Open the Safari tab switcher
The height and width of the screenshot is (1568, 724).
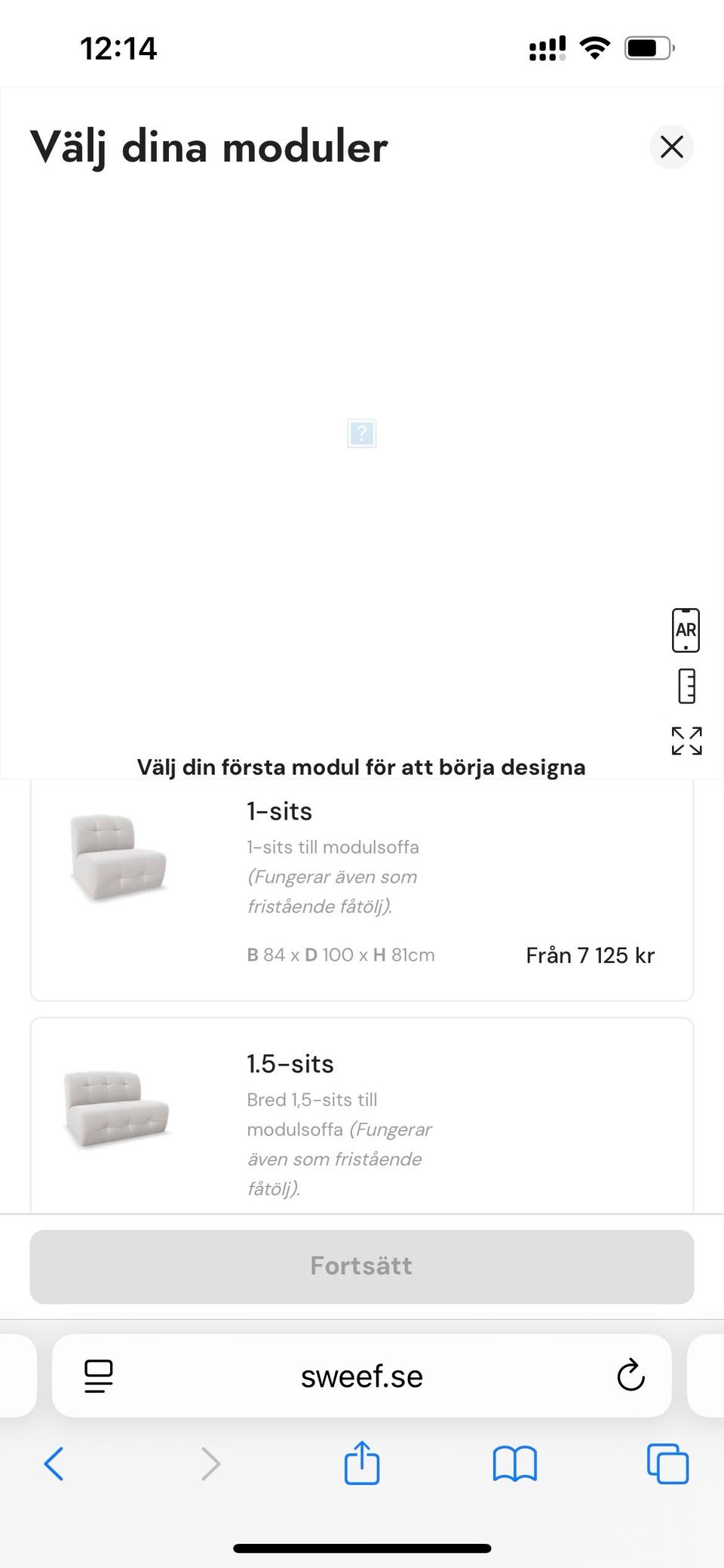tap(667, 1464)
